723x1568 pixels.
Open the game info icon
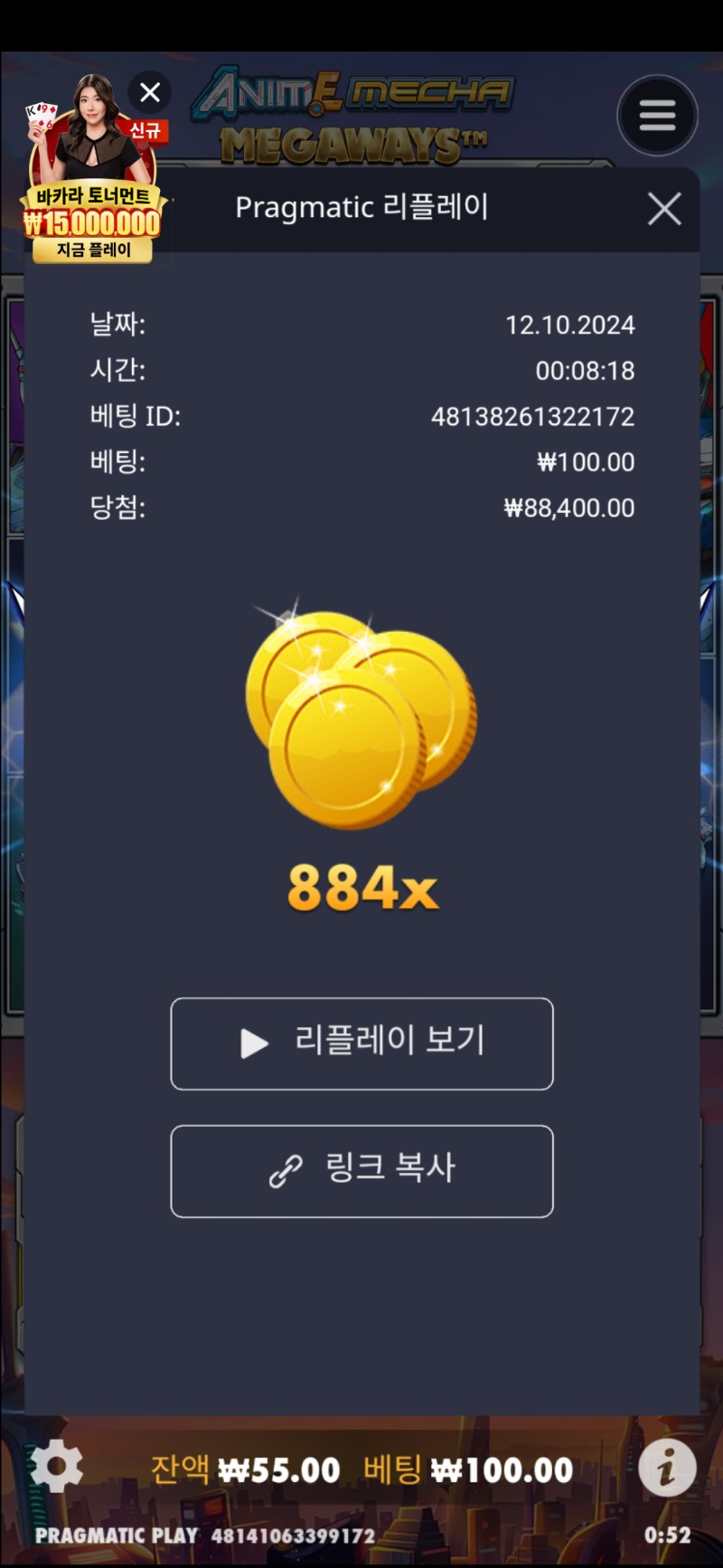667,1467
